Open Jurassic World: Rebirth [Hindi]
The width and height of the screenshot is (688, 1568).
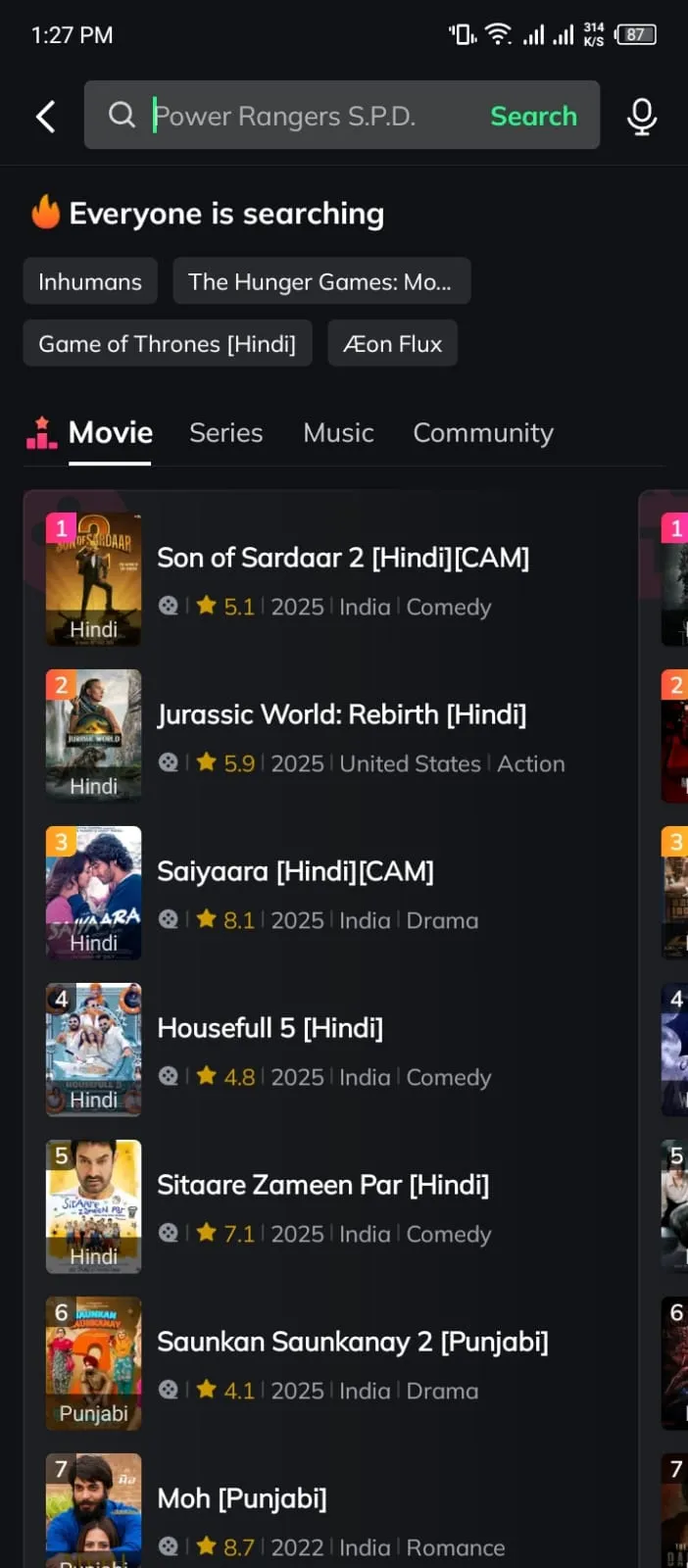(x=341, y=715)
